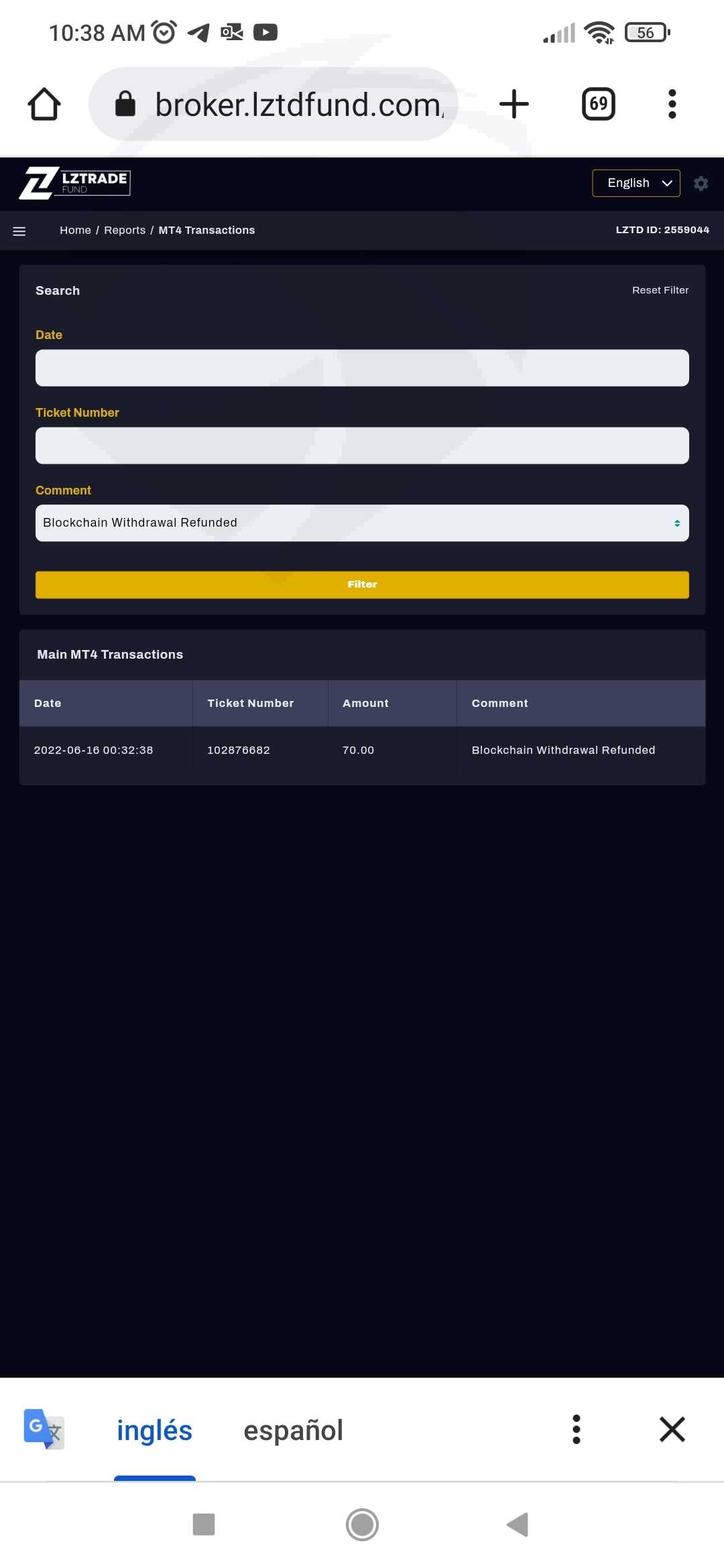Image resolution: width=724 pixels, height=1568 pixels.
Task: Open a new browser tab
Action: click(514, 104)
